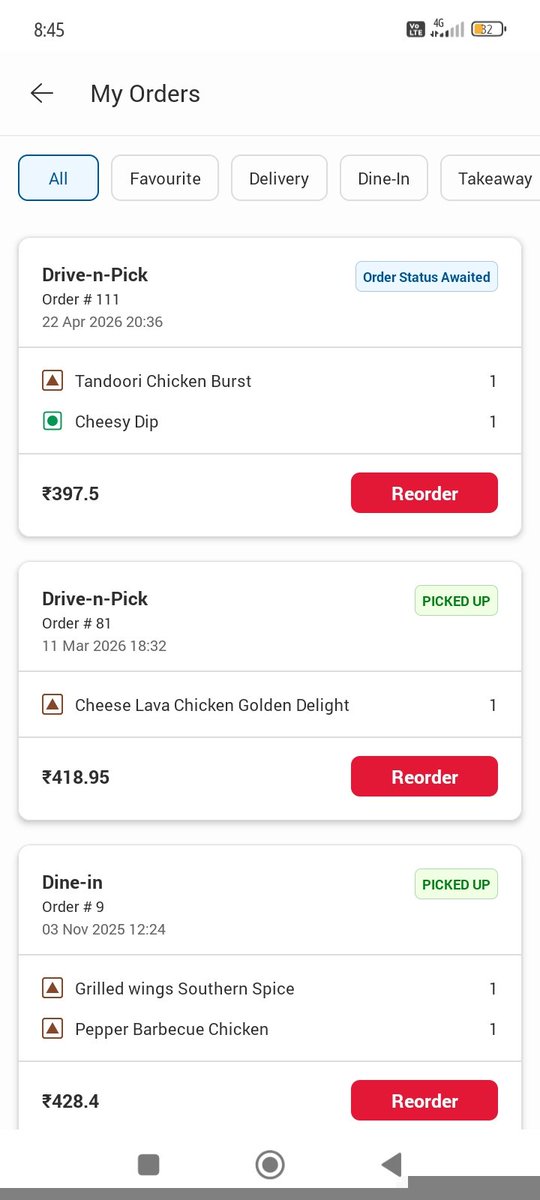Reorder the ₹428.4 Dine-in order
Screen dimensions: 540x1200
(424, 1100)
